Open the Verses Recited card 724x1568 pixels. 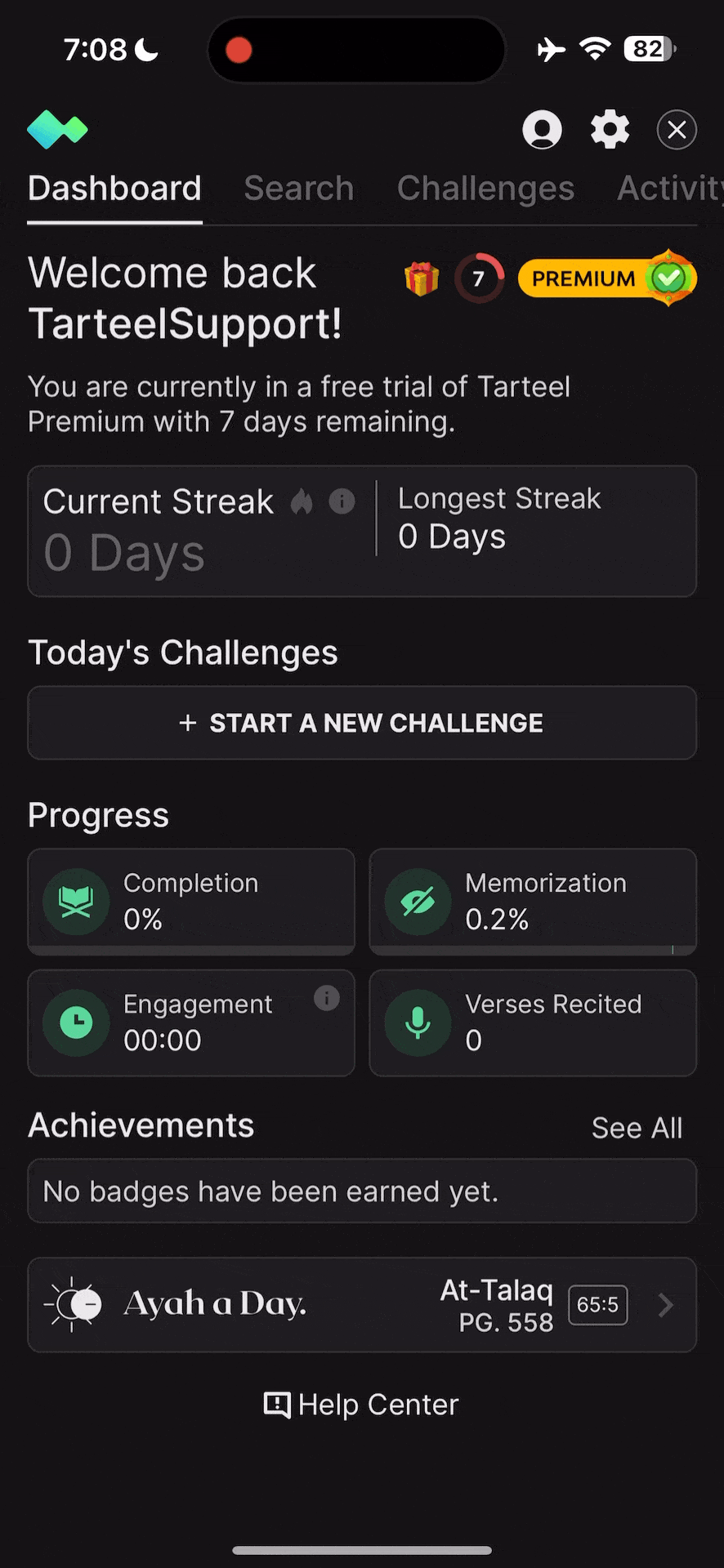[533, 1022]
